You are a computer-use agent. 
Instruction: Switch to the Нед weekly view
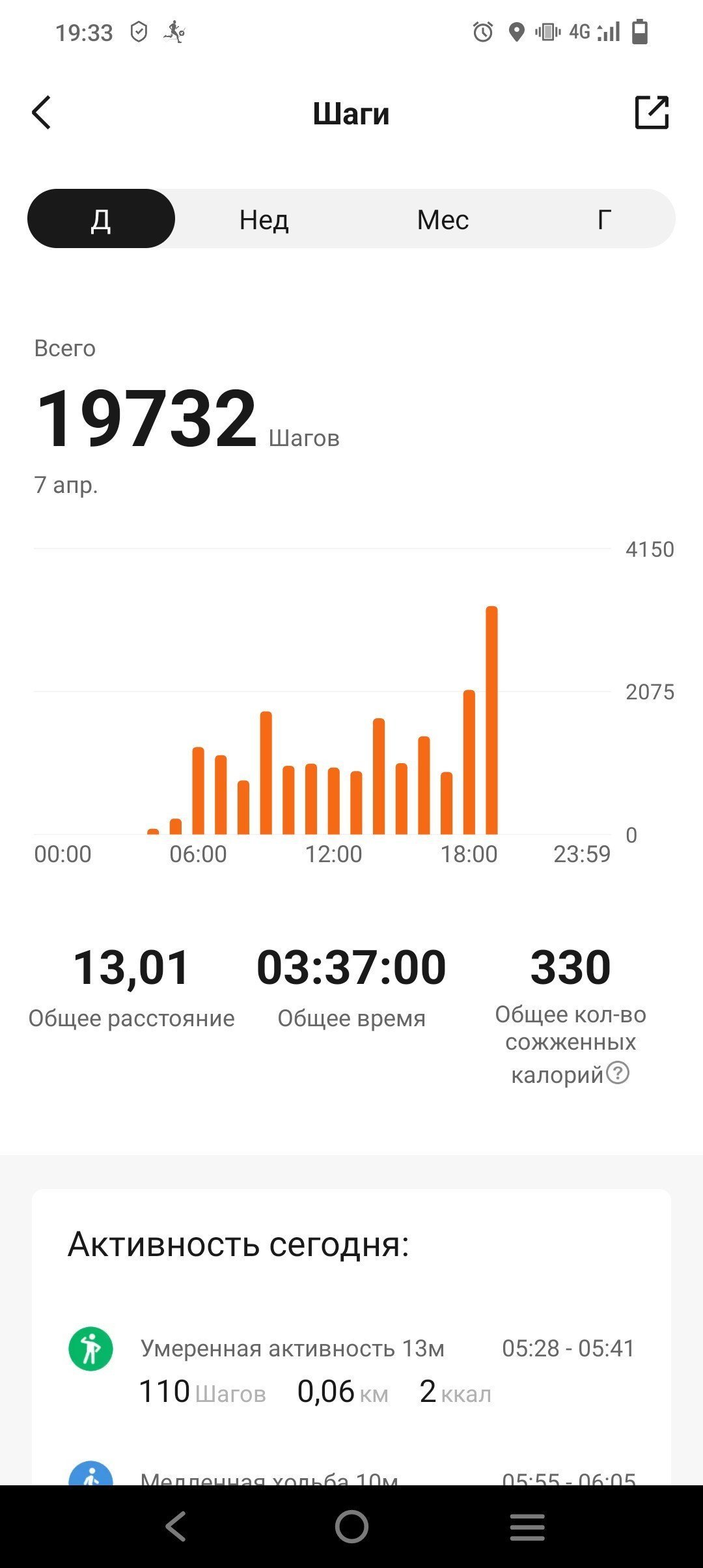click(x=264, y=219)
